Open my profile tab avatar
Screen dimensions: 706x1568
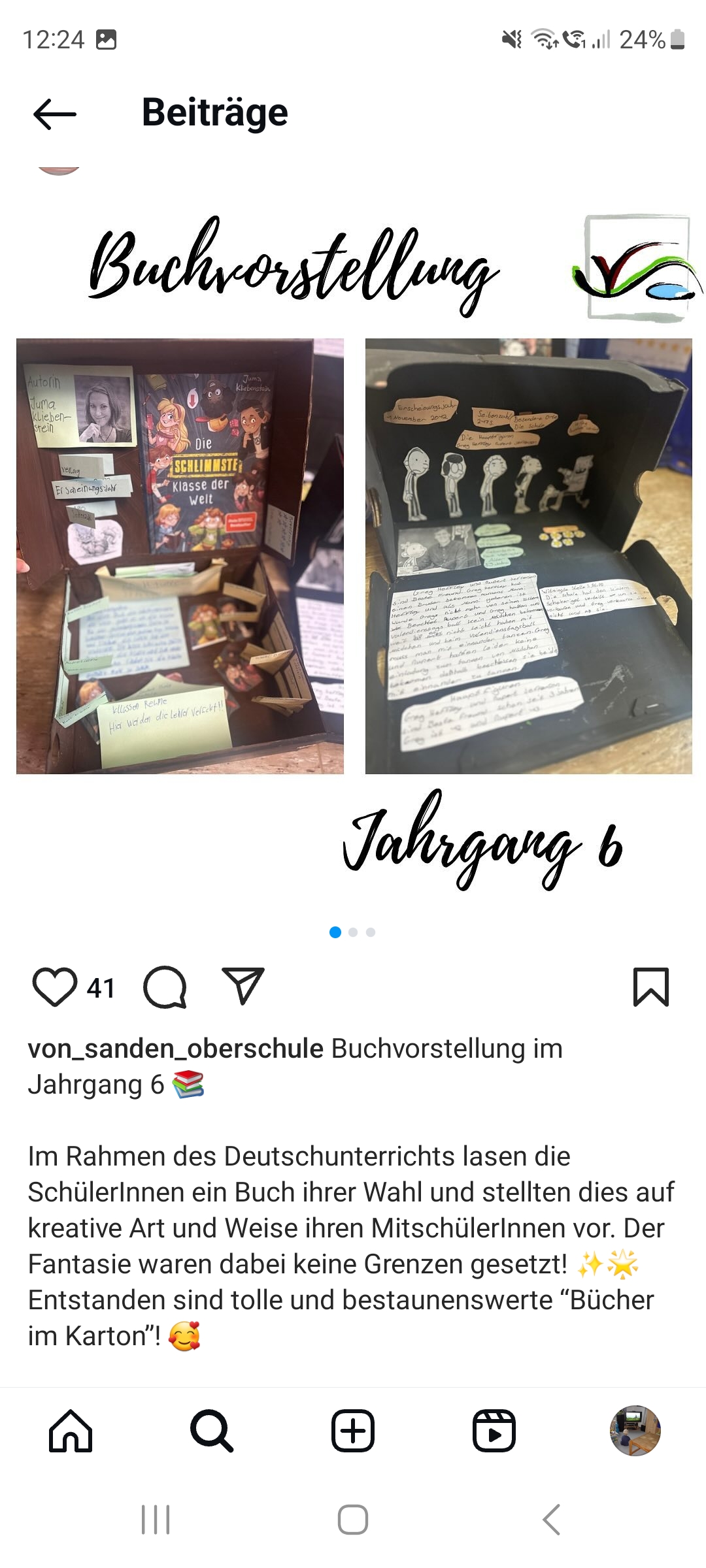click(x=635, y=1431)
